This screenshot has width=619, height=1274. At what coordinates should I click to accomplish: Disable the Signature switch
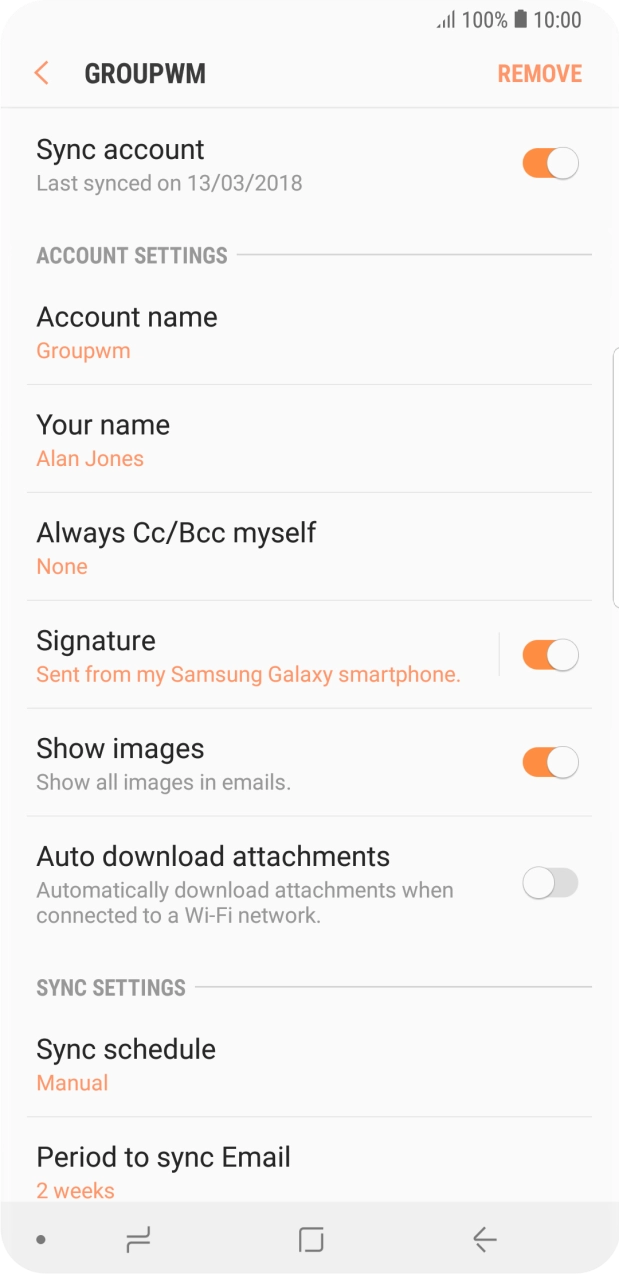coord(550,655)
